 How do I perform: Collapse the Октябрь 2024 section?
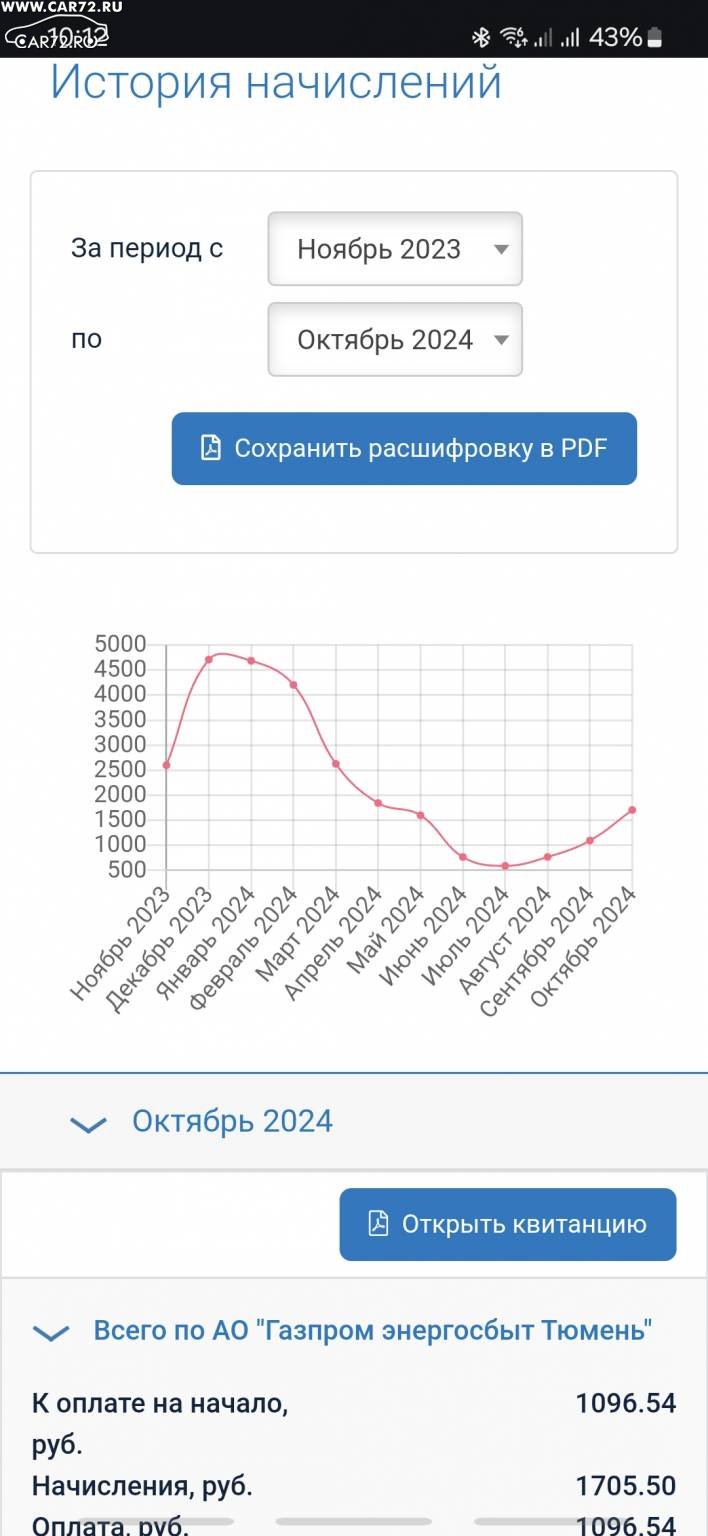tap(354, 1122)
